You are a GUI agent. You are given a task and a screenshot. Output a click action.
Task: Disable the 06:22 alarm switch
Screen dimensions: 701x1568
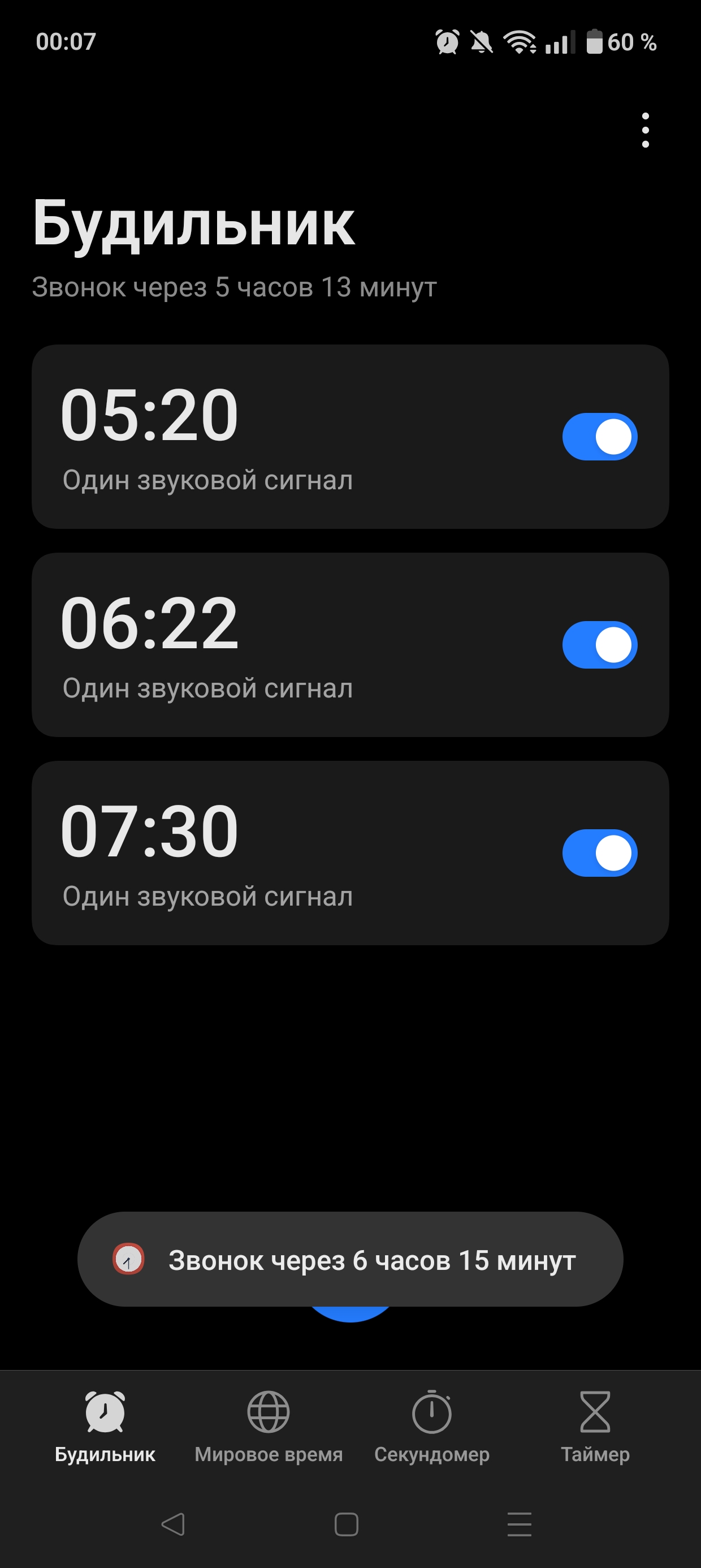tap(599, 645)
